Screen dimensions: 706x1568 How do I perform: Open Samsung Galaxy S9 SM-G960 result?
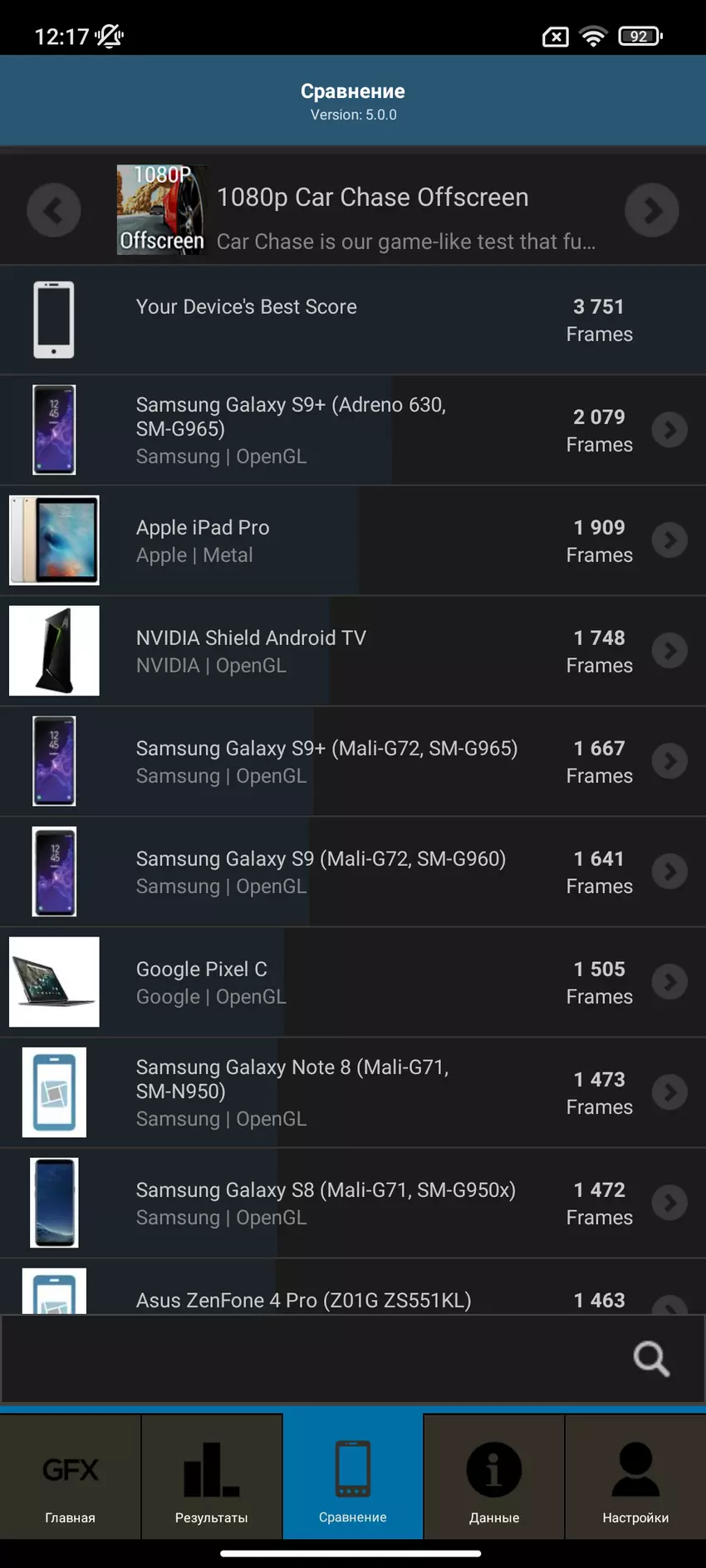tap(353, 872)
